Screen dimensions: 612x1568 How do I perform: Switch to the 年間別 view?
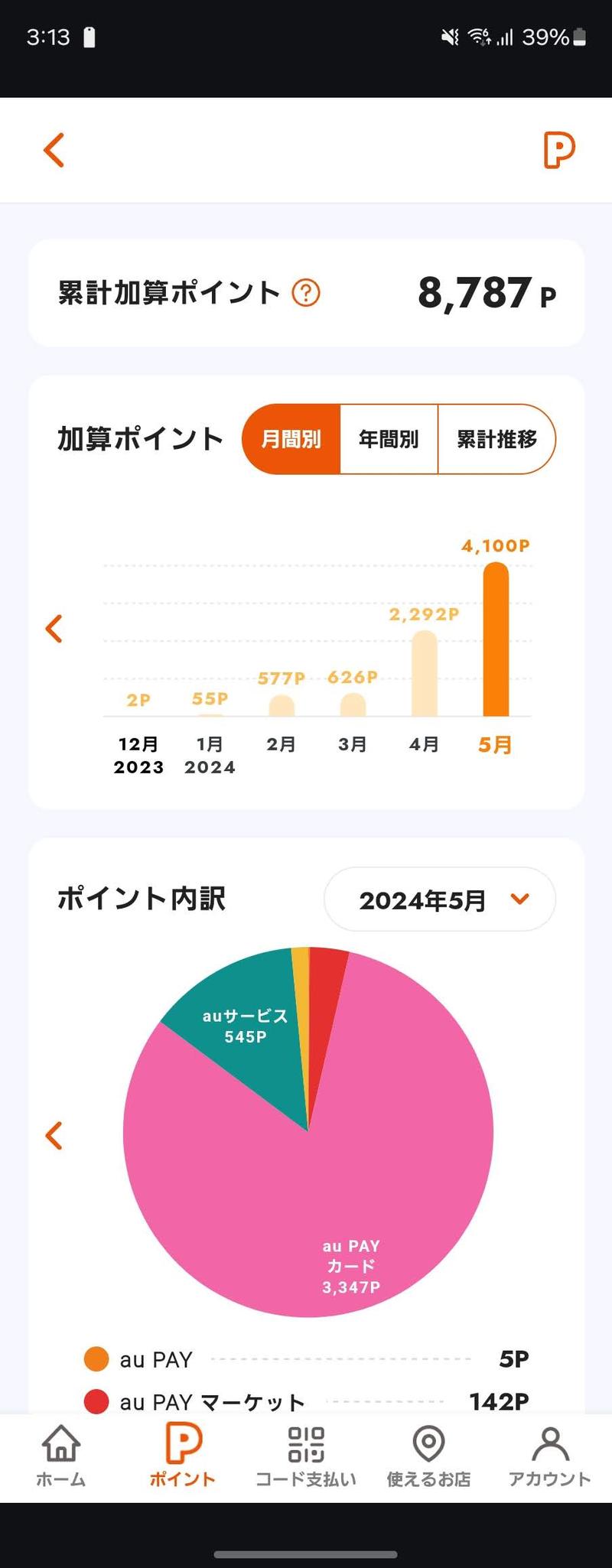389,439
